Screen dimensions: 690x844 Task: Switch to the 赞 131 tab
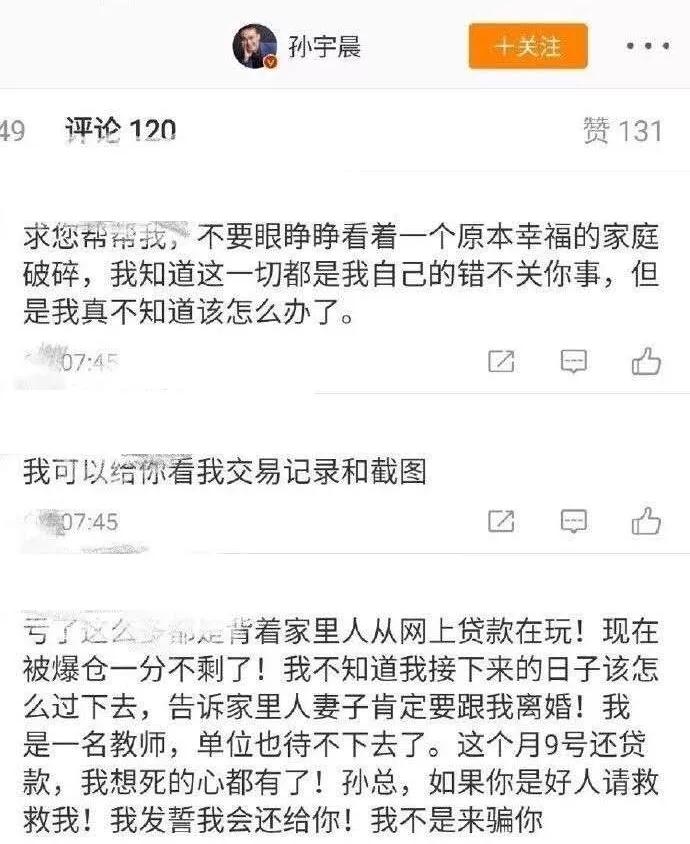(622, 131)
